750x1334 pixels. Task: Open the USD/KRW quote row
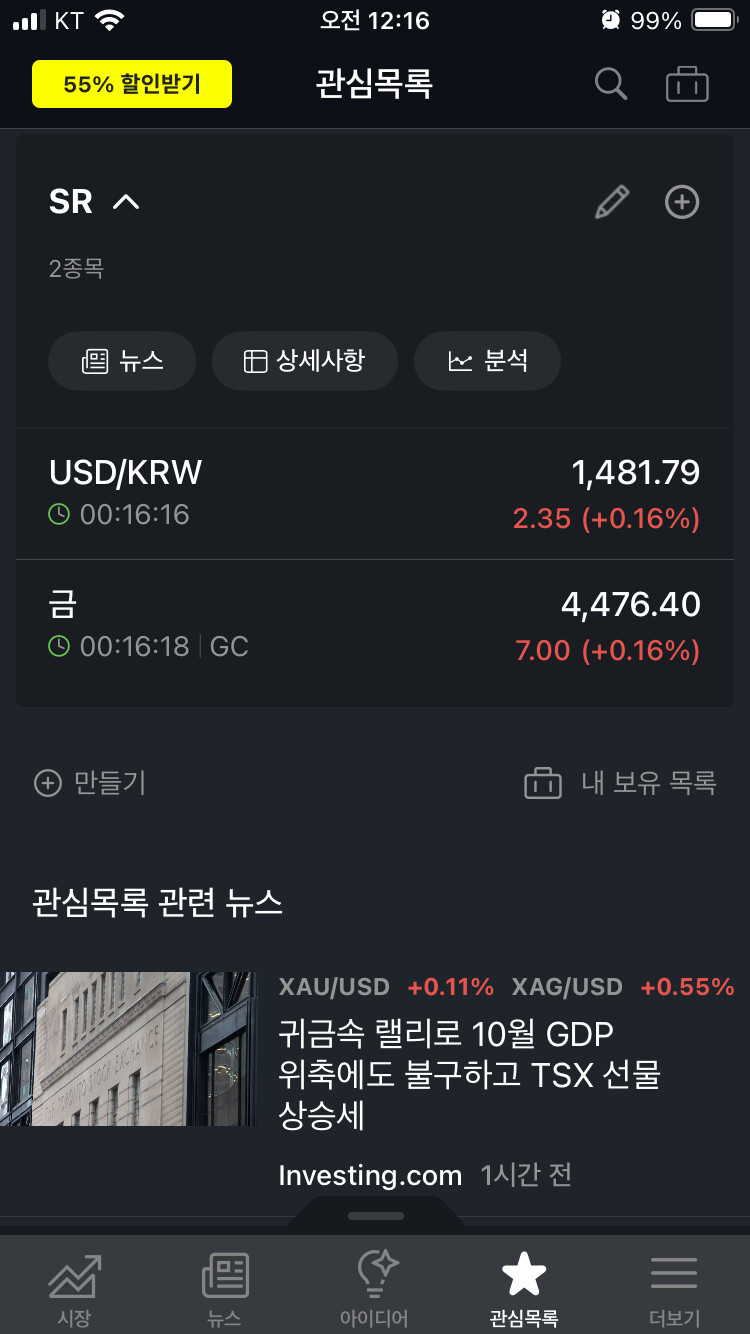375,494
